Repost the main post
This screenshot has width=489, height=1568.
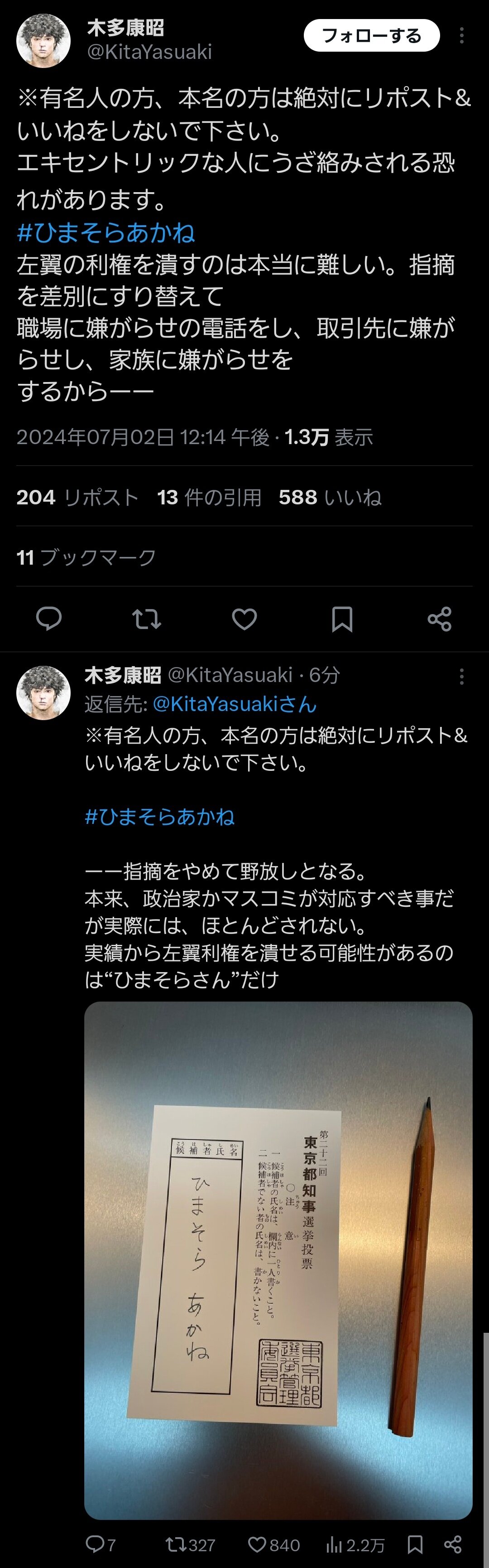tap(147, 619)
